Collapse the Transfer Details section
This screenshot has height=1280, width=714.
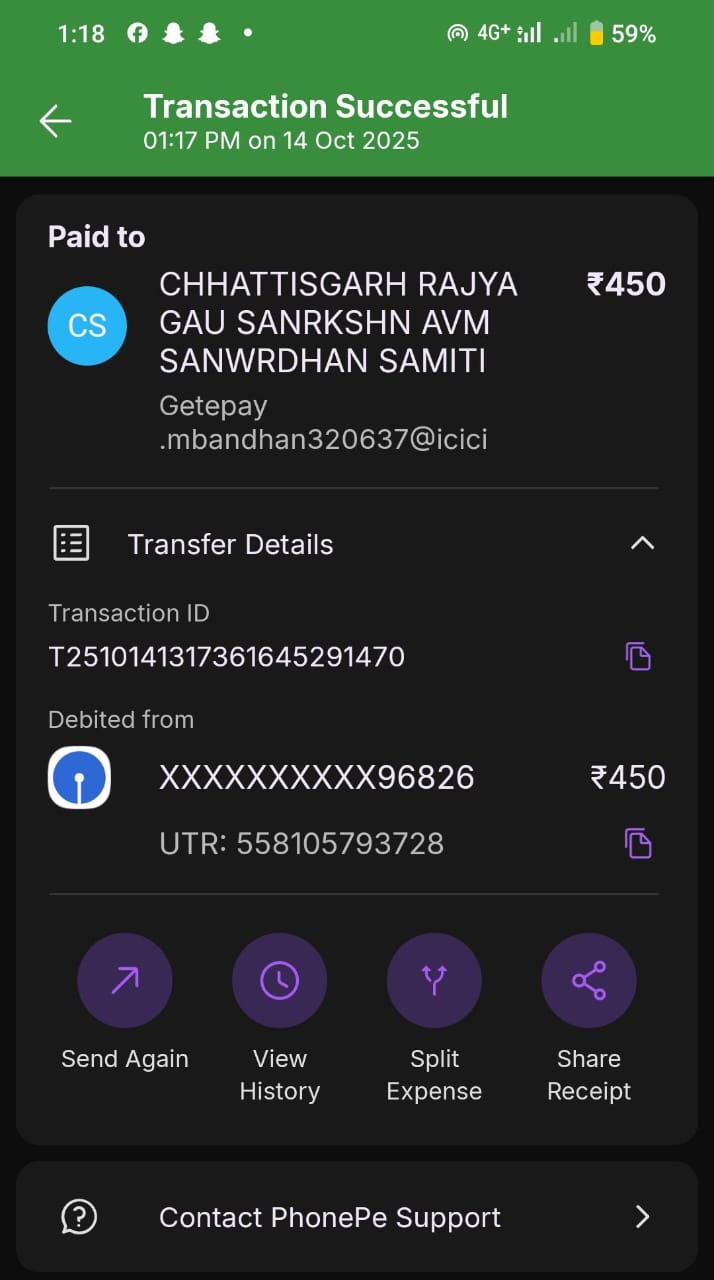click(641, 544)
